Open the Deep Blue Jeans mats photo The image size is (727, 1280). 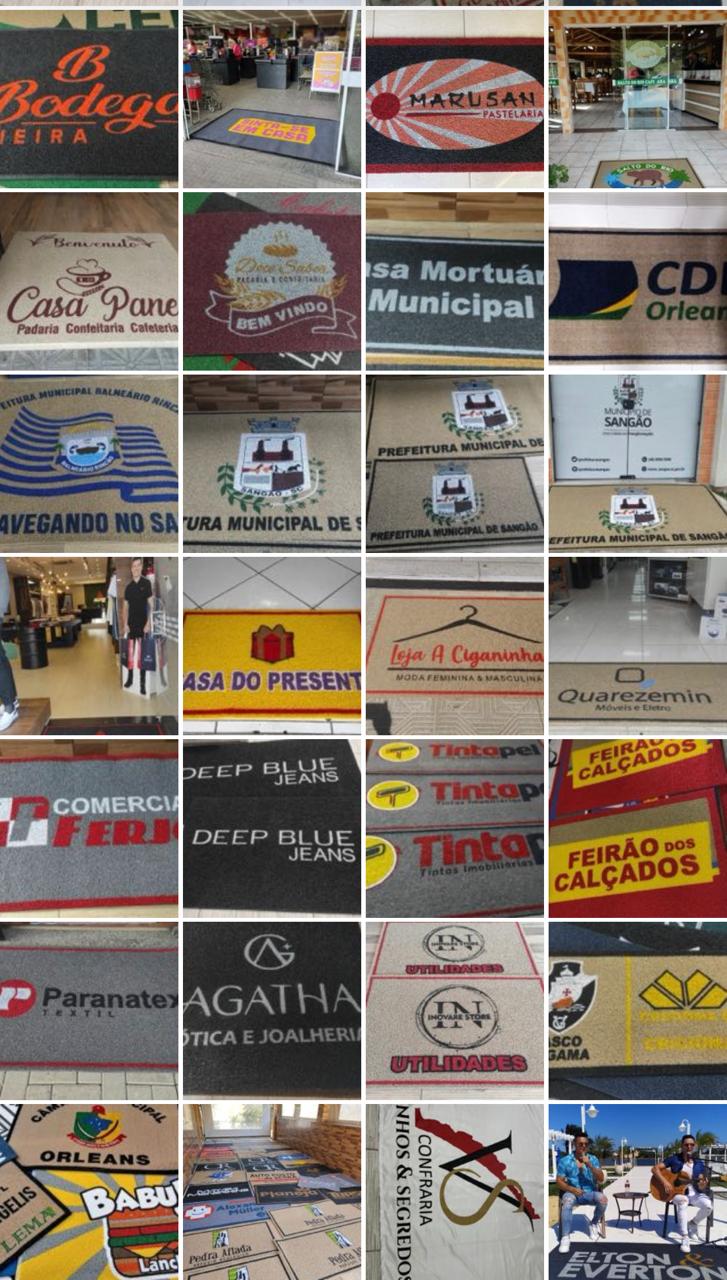tap(271, 828)
